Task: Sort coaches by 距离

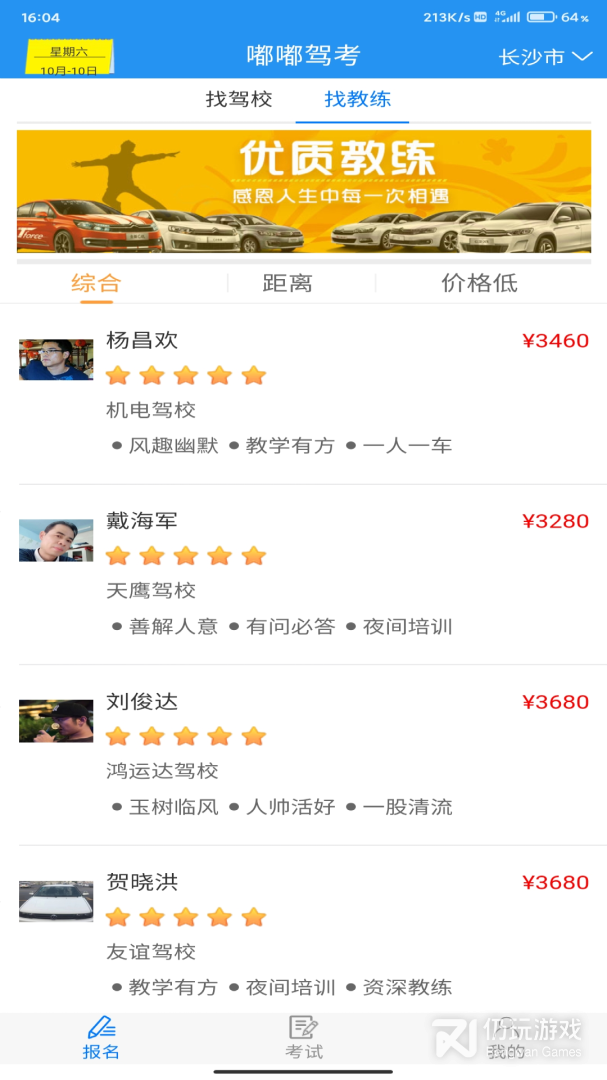Action: point(287,284)
